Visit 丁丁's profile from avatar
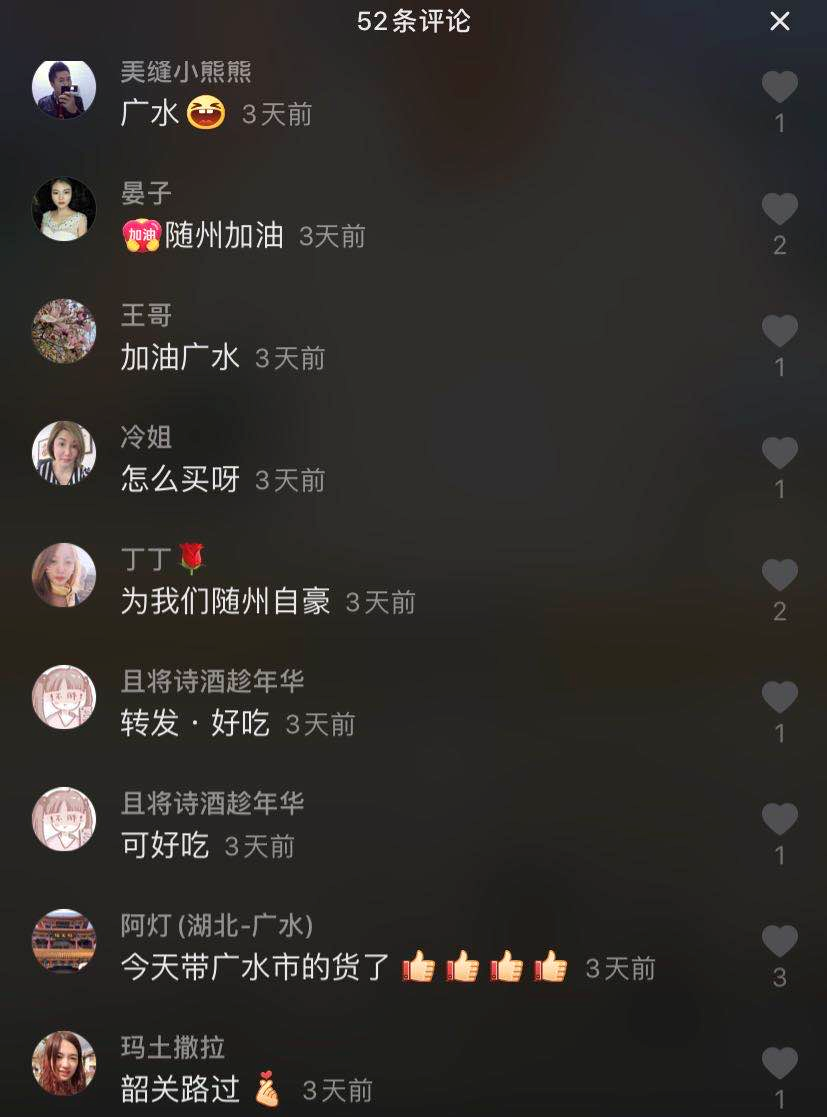 coord(64,575)
